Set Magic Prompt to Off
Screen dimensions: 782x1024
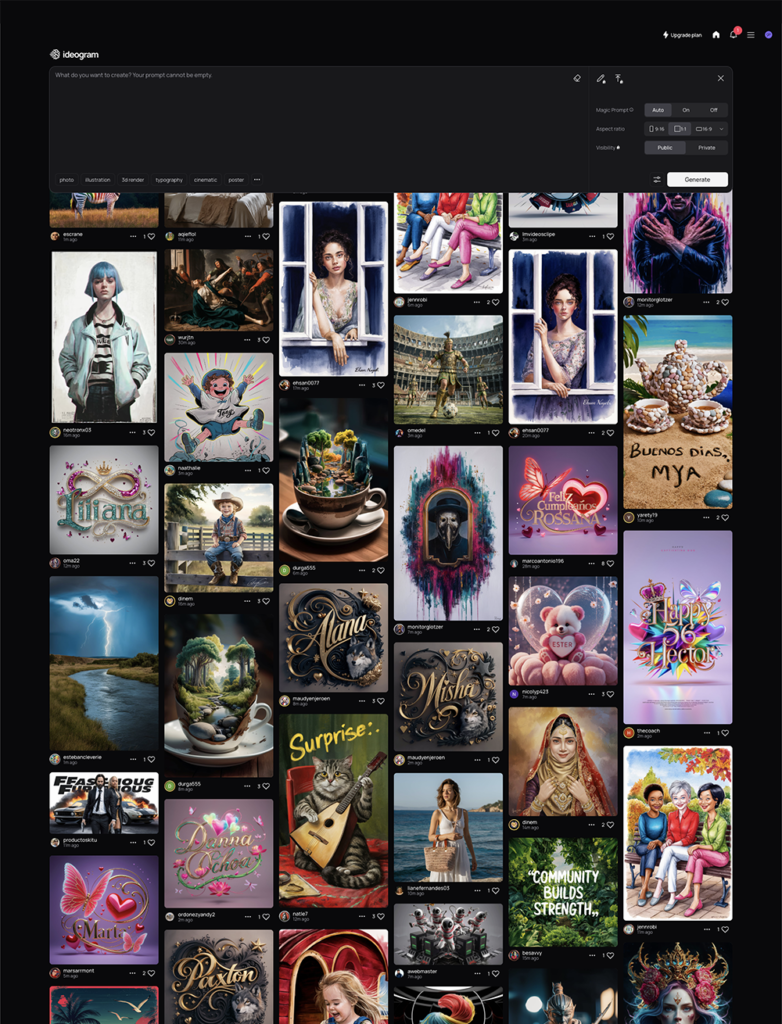click(x=713, y=110)
